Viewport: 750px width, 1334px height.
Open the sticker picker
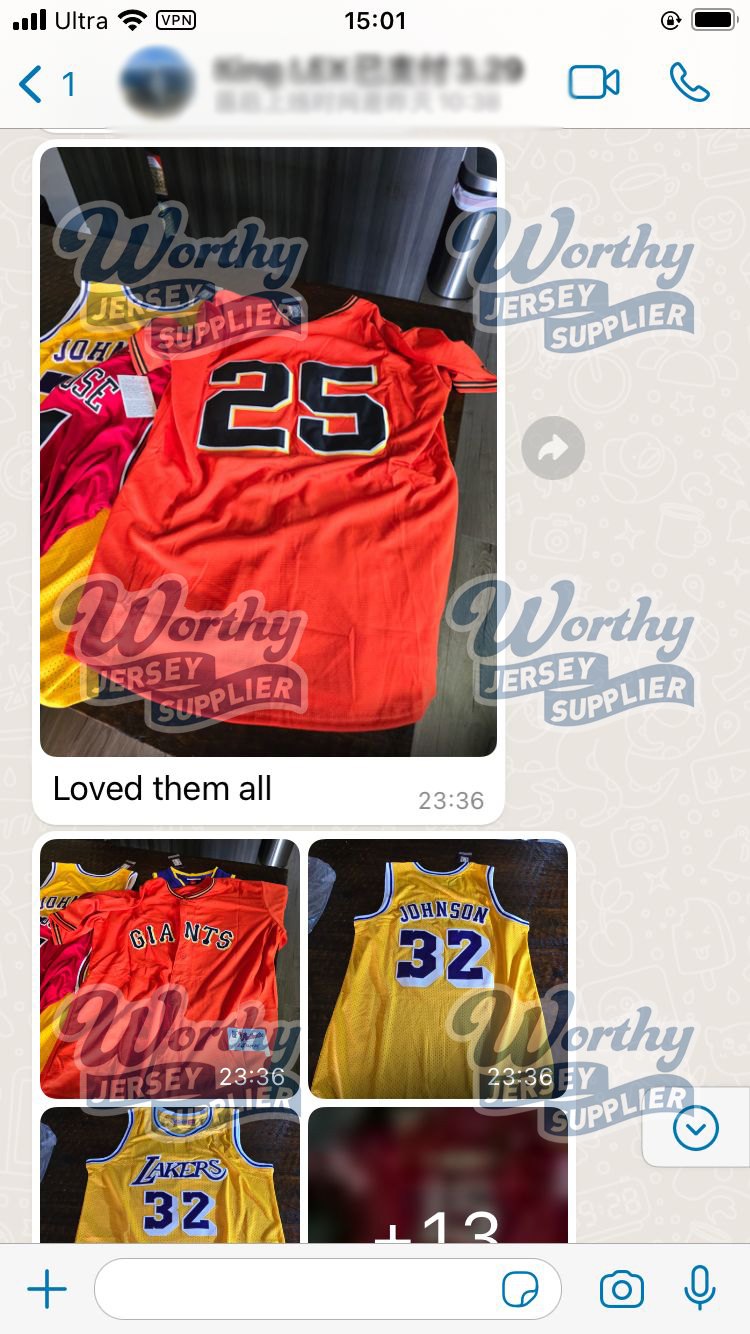tap(520, 1291)
